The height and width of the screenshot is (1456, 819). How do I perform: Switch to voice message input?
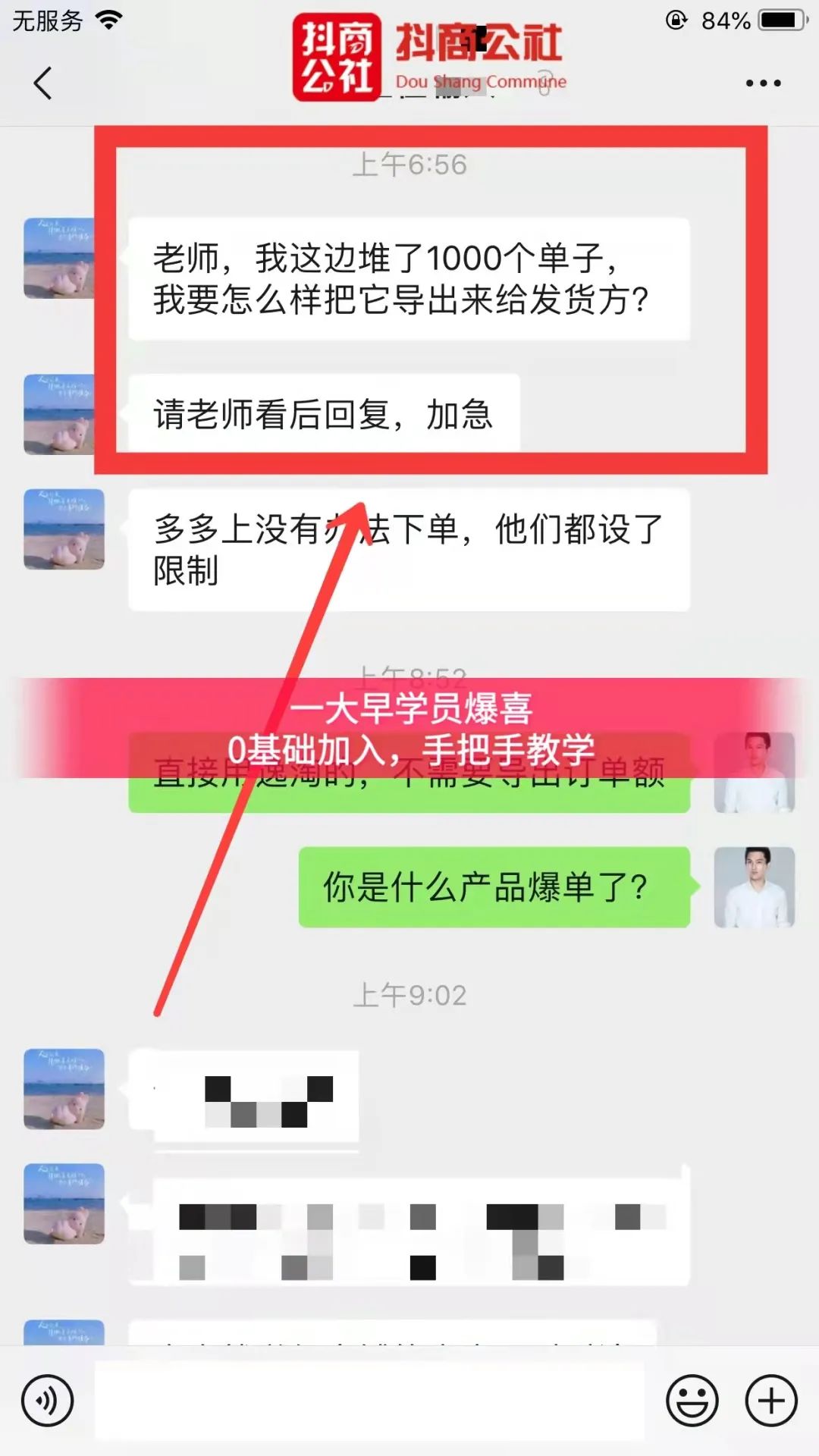point(47,1400)
